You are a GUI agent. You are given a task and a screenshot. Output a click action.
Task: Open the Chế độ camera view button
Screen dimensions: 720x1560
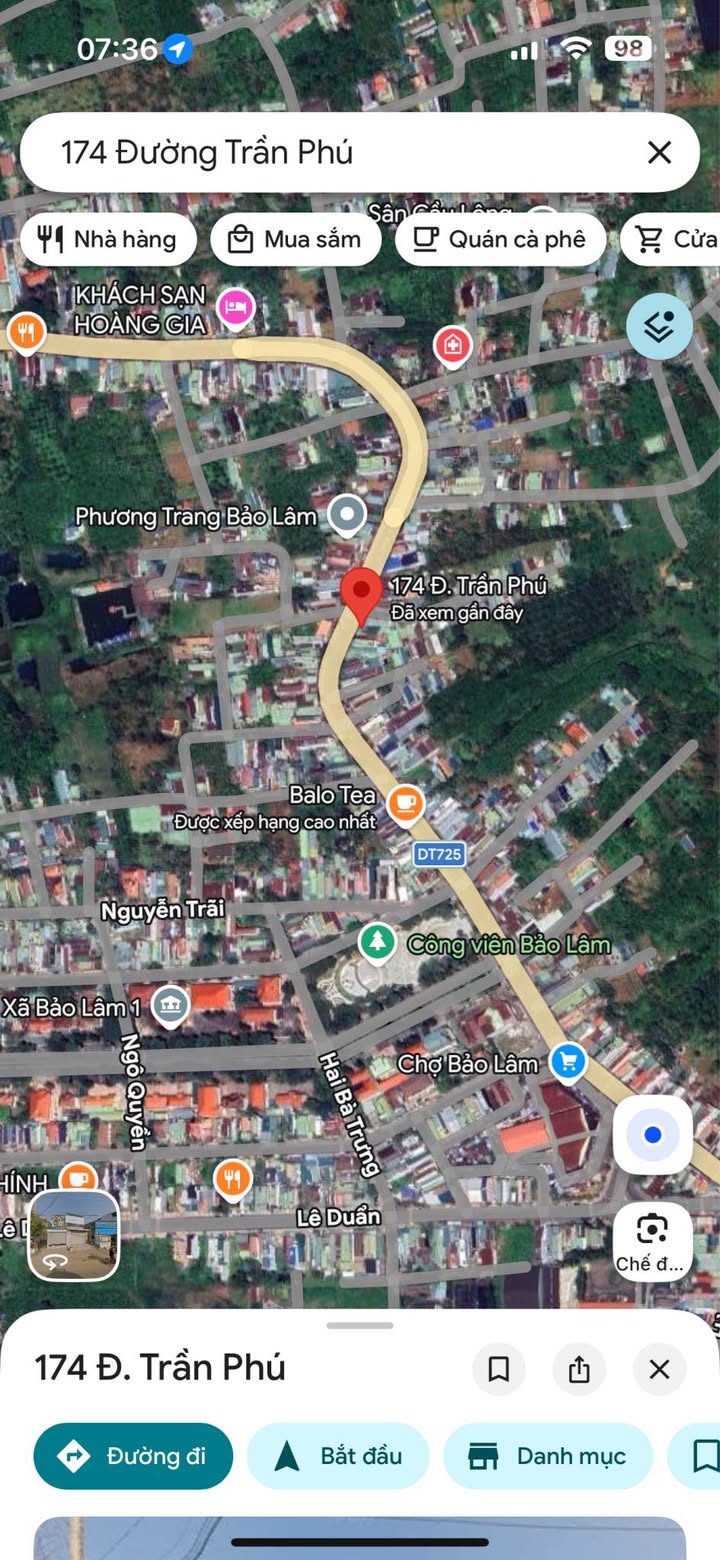pyautogui.click(x=652, y=1241)
